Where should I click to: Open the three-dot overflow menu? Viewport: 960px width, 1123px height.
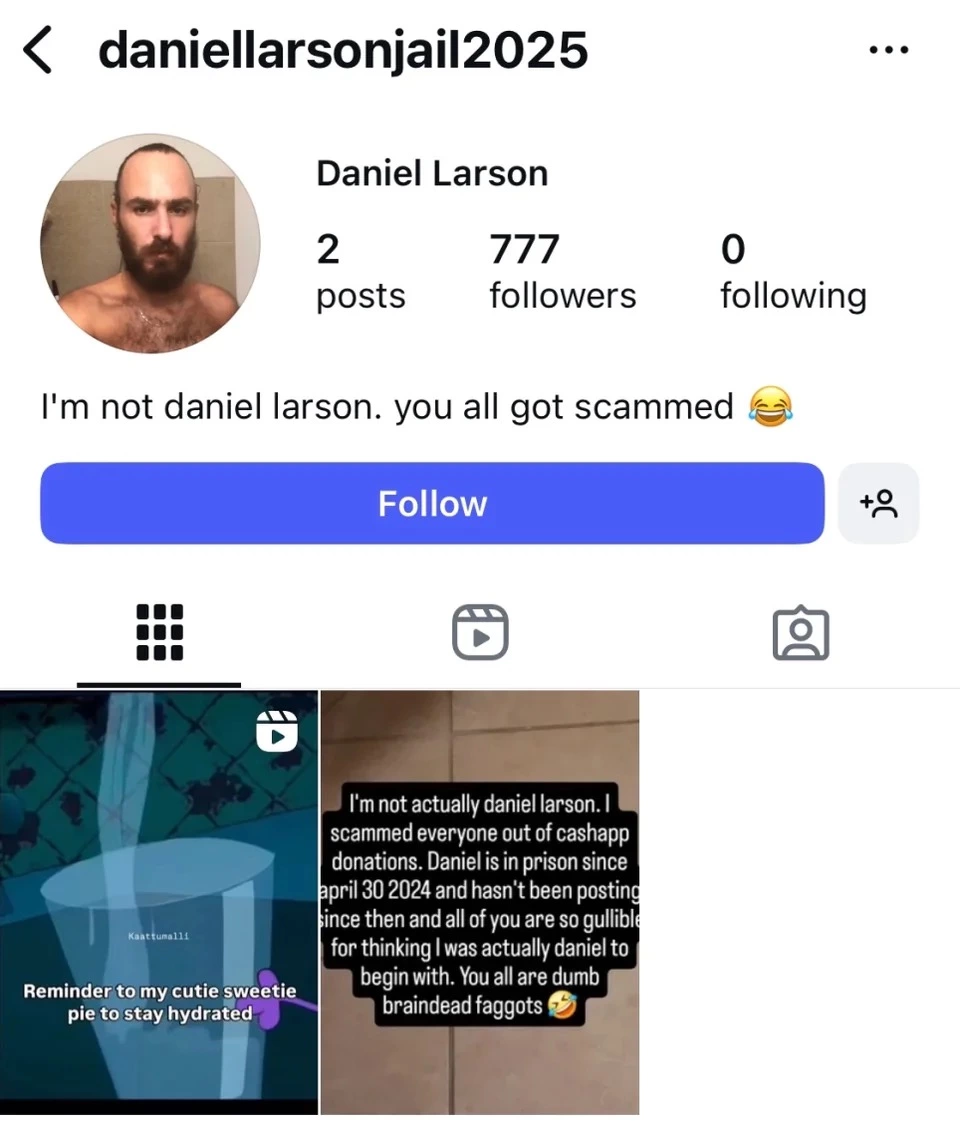click(888, 50)
